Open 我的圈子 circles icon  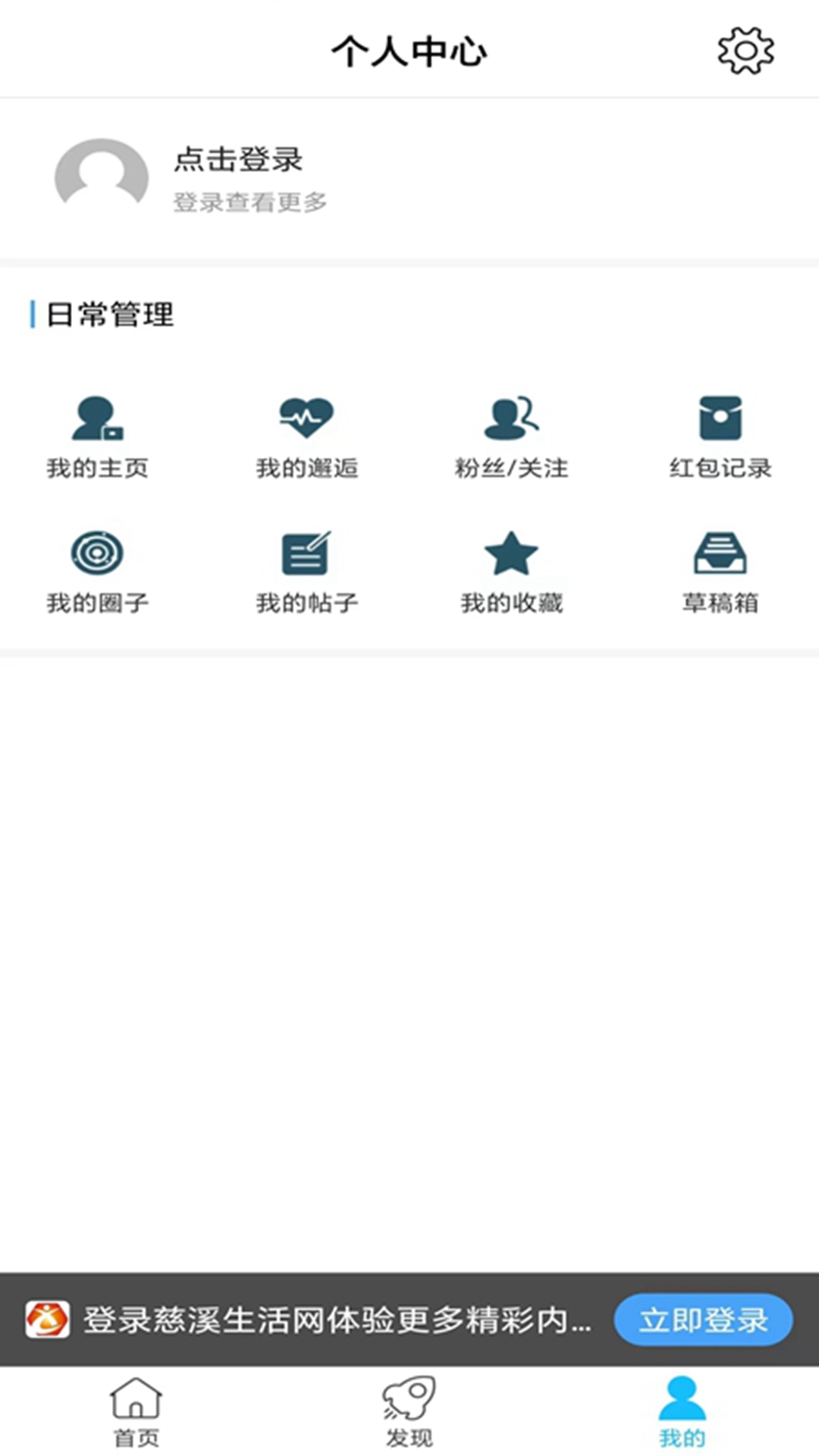[x=97, y=554]
